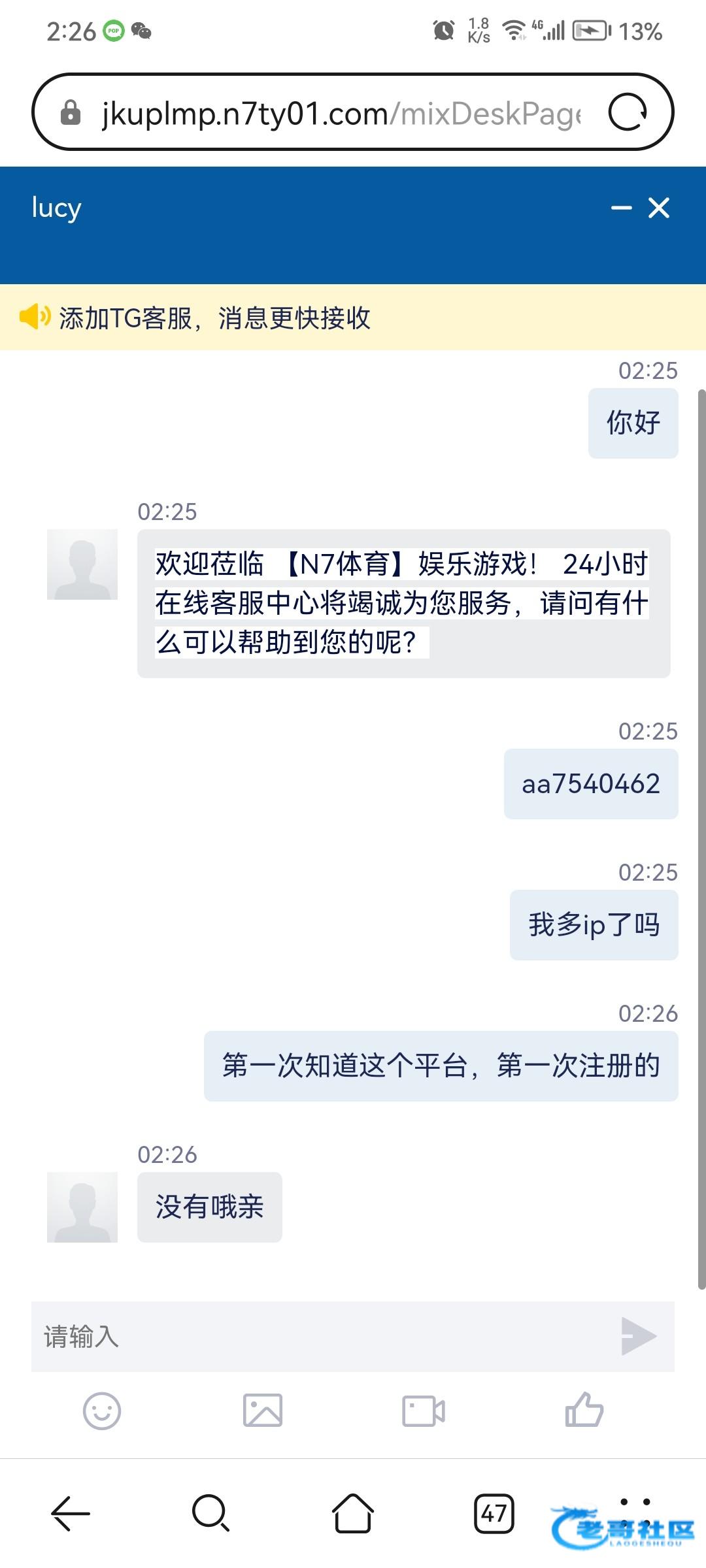Open the TG客服 notice banner
Viewport: 706px width, 1568px height.
coord(353,318)
